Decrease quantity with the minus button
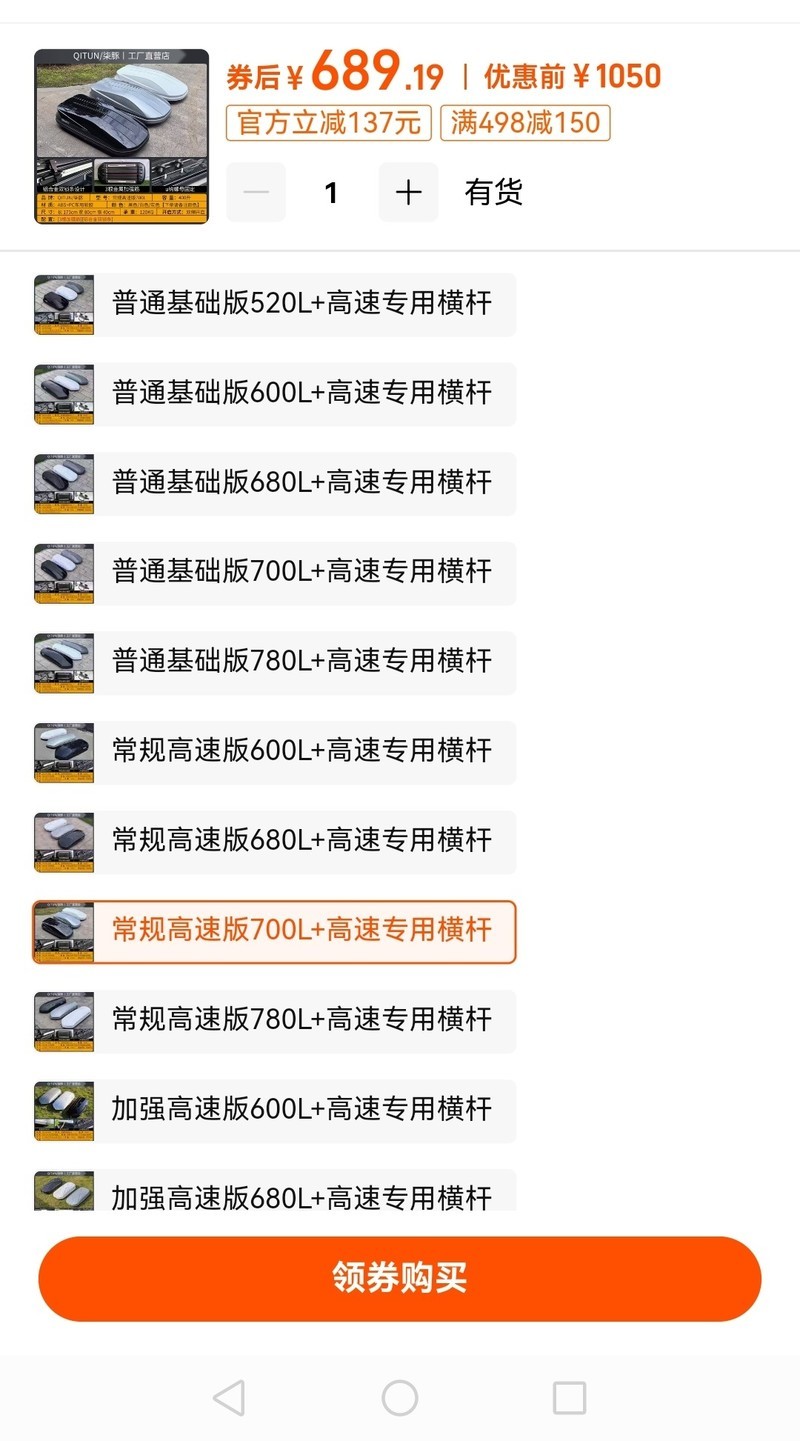Viewport: 800px width, 1441px height. coord(256,192)
